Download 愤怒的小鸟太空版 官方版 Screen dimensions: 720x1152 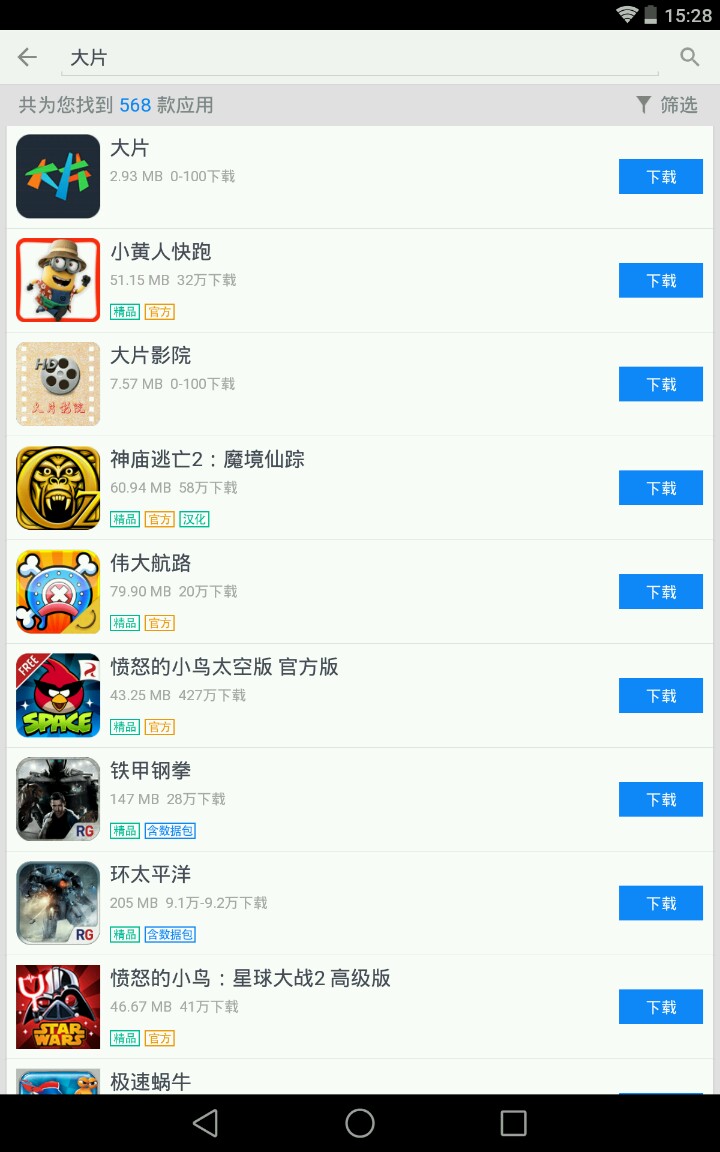point(660,696)
